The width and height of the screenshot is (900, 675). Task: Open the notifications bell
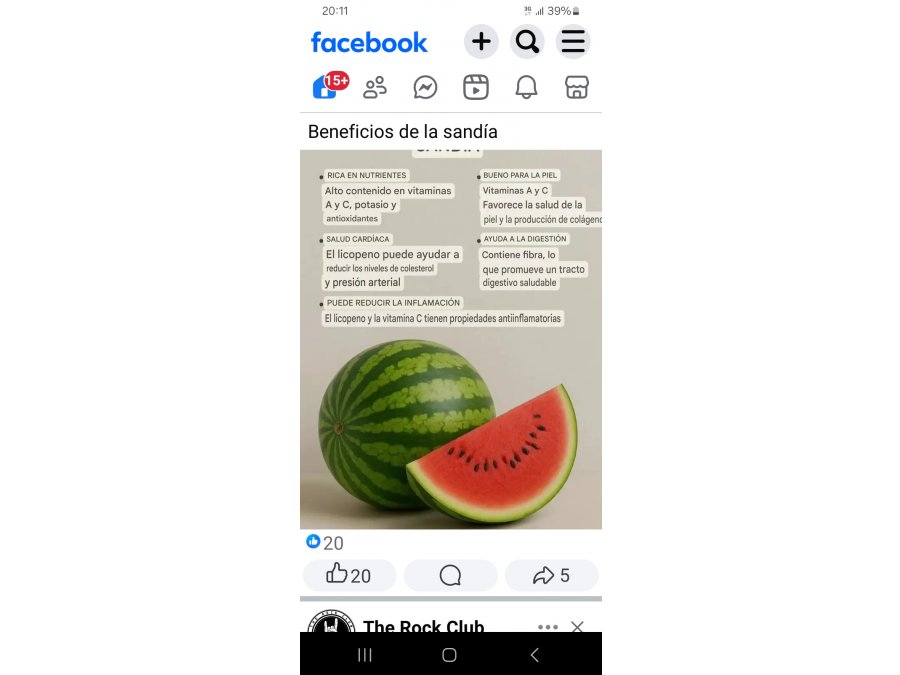(x=526, y=88)
